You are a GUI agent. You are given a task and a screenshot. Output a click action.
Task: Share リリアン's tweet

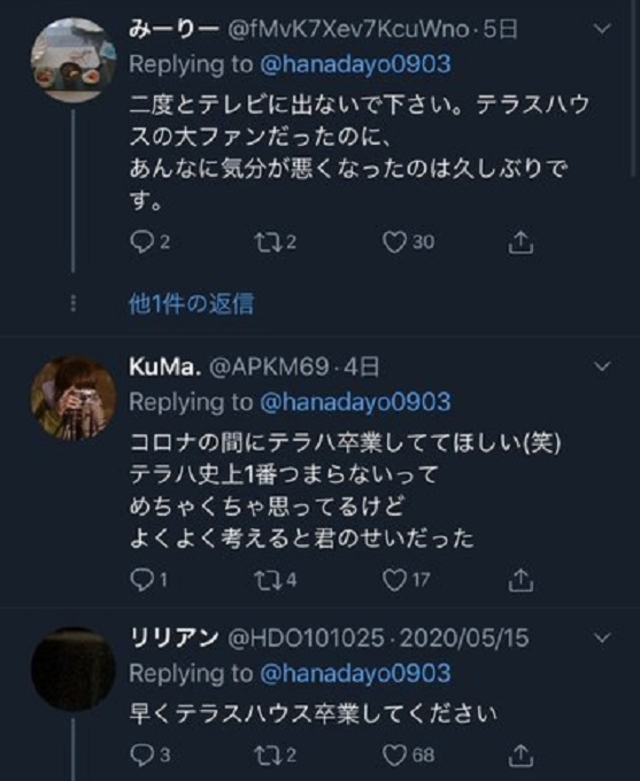[x=520, y=754]
